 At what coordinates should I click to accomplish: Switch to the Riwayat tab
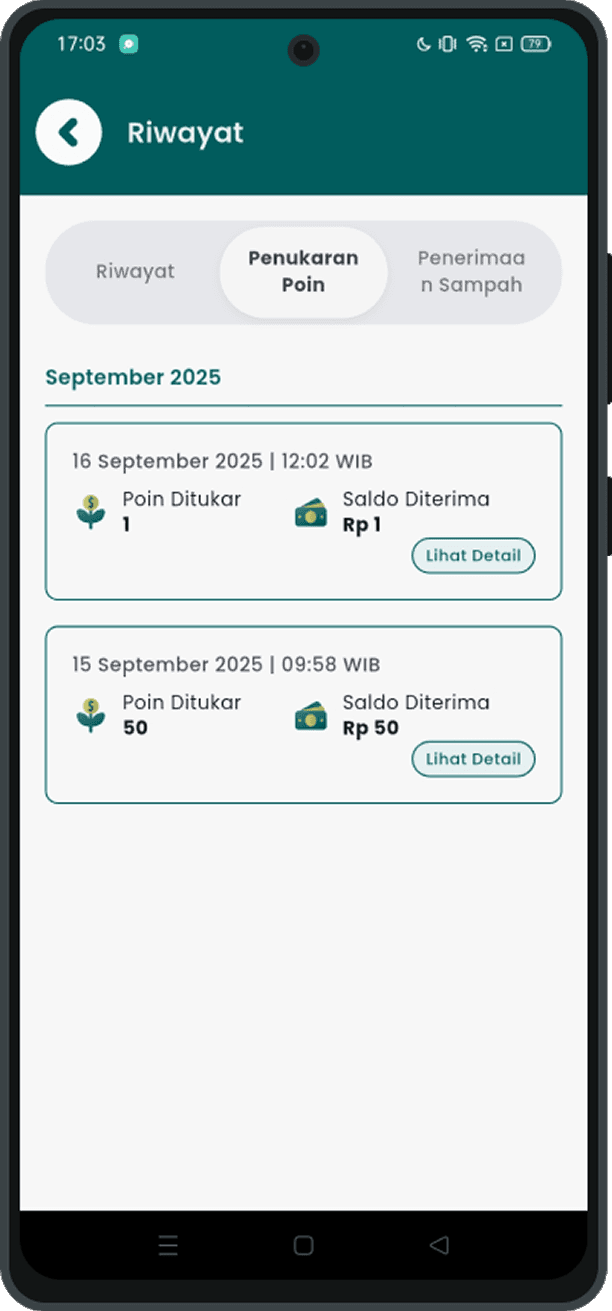click(x=135, y=272)
